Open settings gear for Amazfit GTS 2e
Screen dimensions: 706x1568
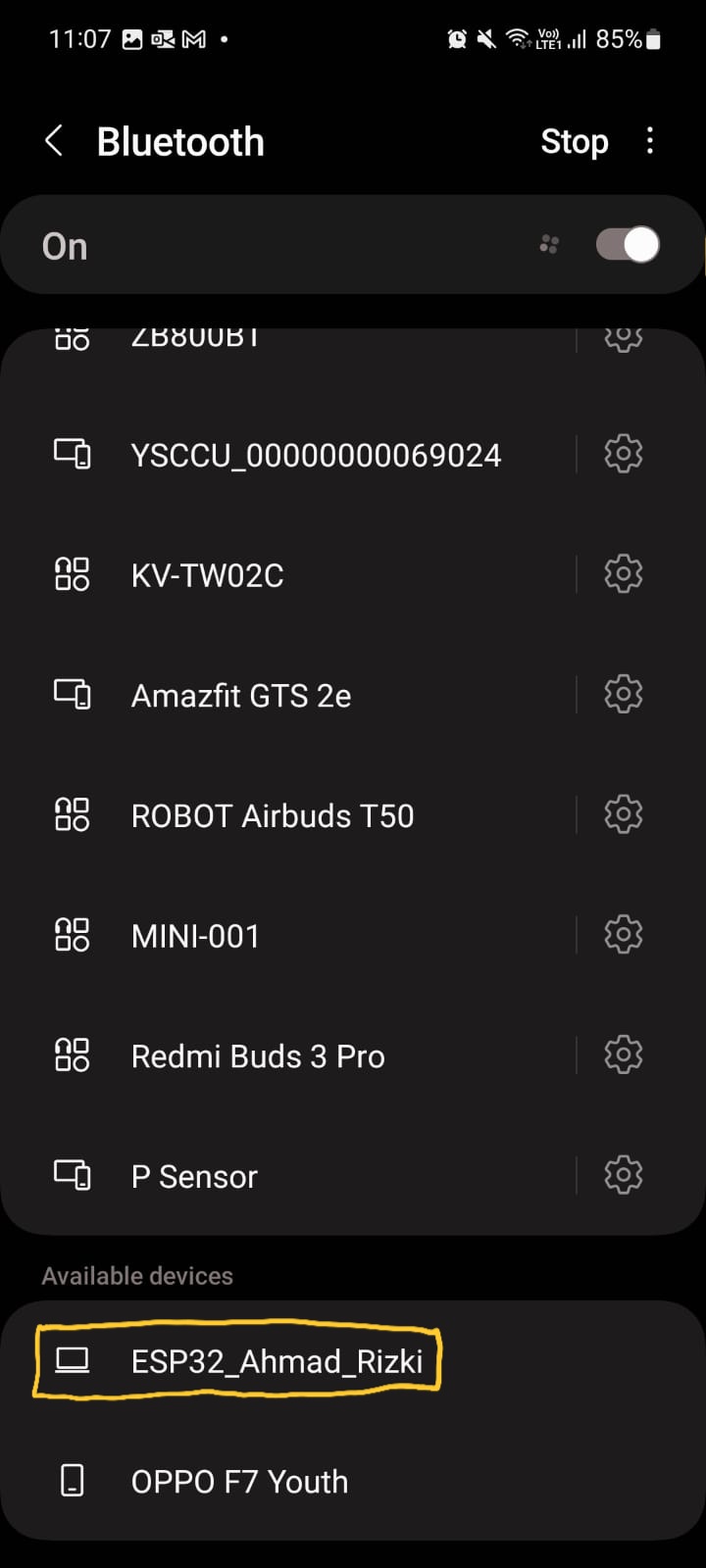pyautogui.click(x=623, y=694)
